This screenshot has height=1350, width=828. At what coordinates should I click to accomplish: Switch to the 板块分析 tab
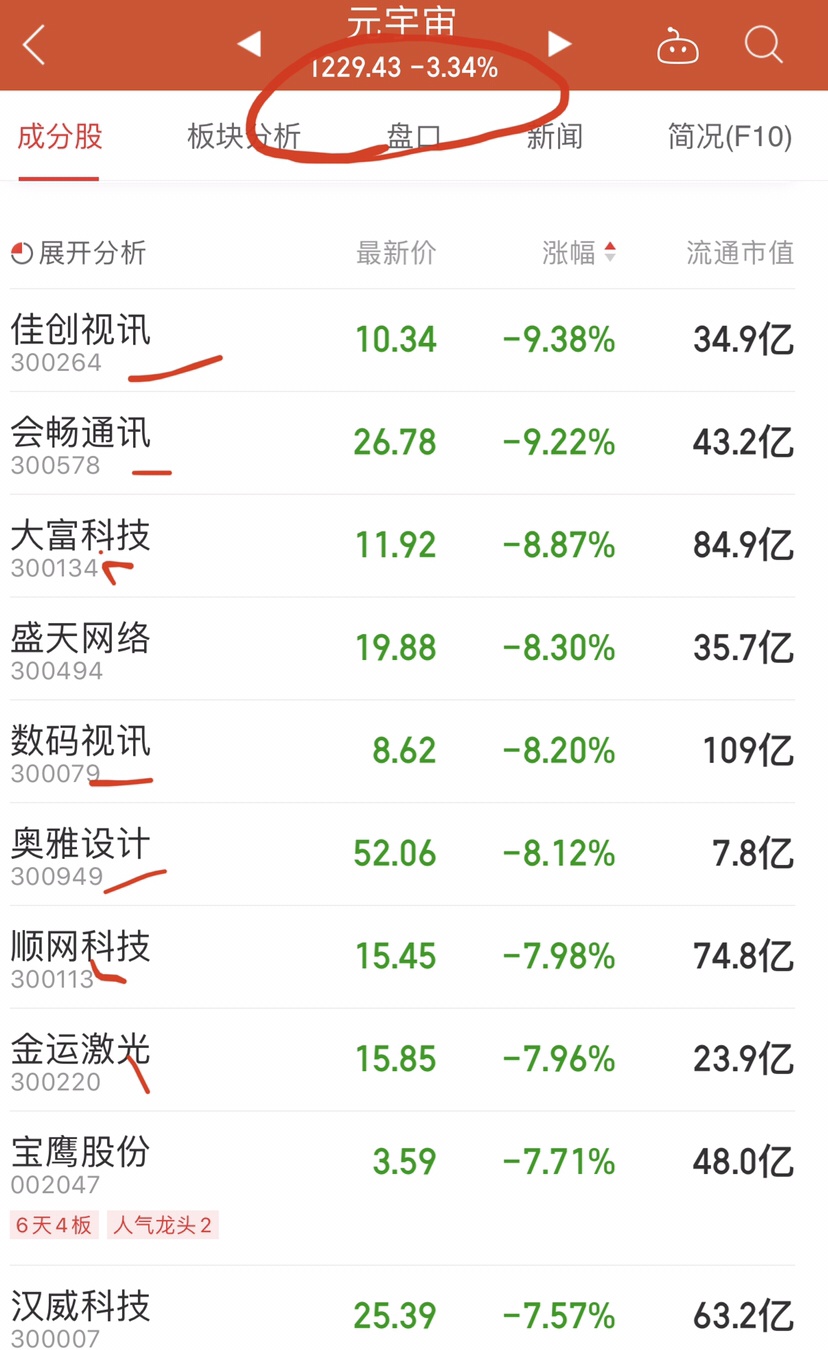click(244, 137)
